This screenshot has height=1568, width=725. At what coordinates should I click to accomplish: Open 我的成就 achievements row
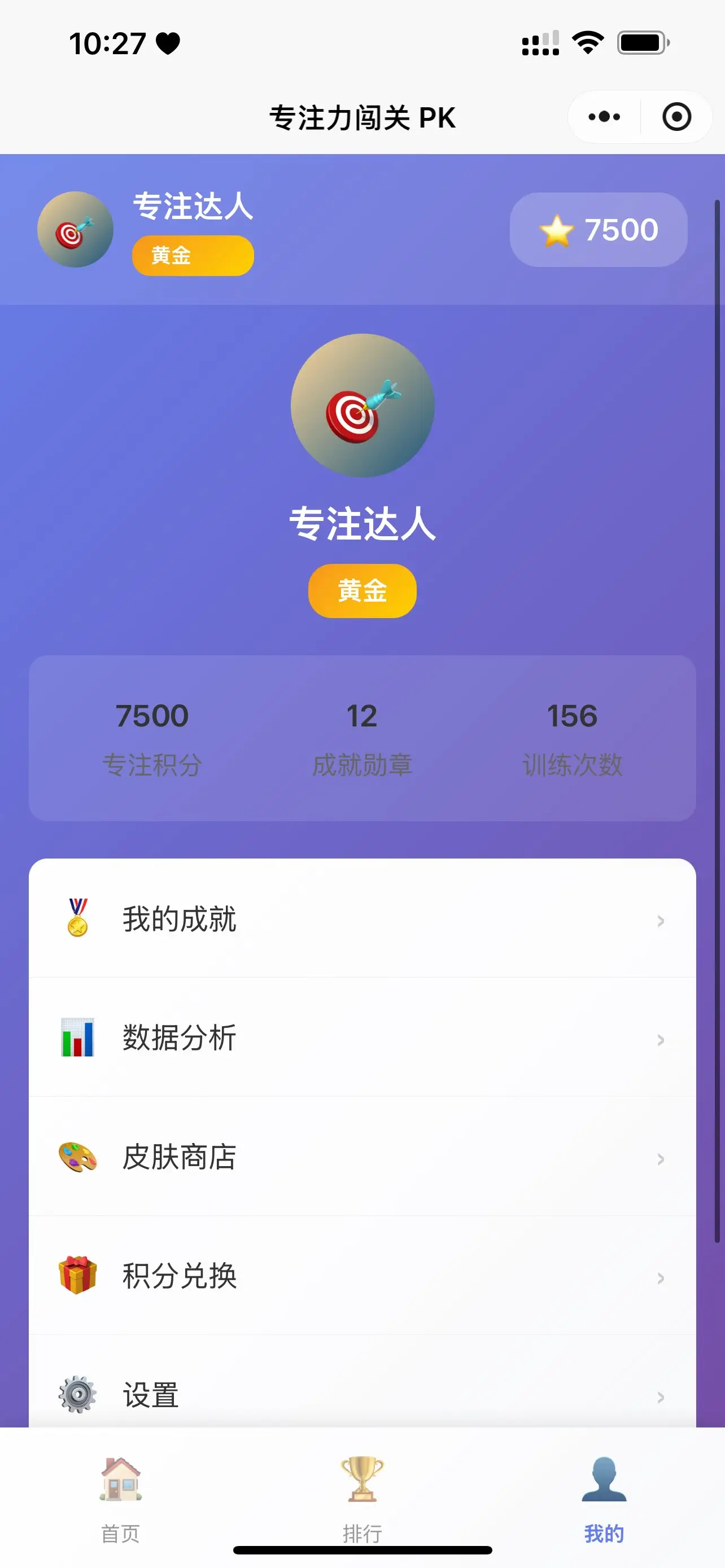pyautogui.click(x=362, y=918)
